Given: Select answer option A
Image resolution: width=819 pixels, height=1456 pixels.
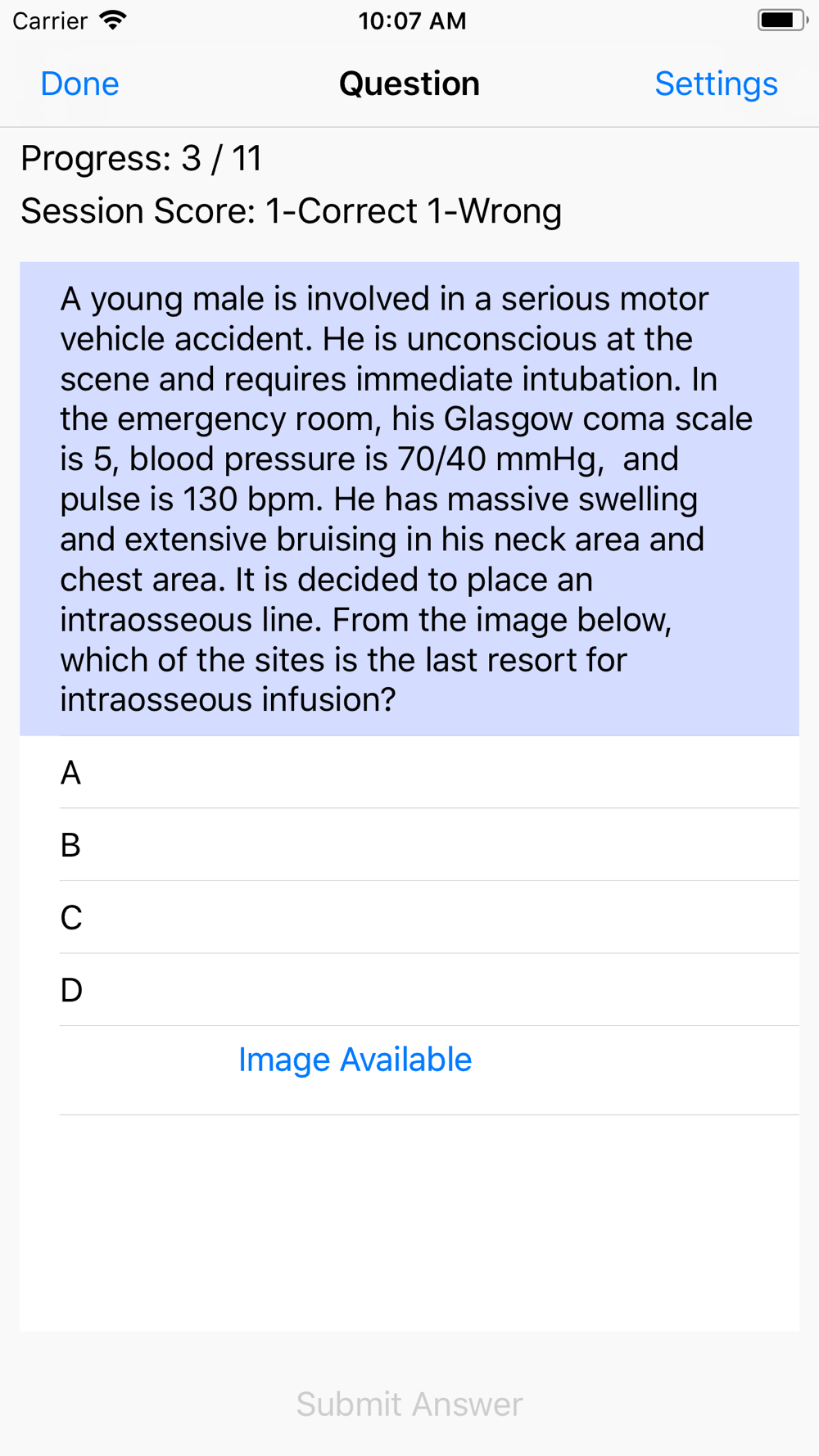Looking at the screenshot, I should pyautogui.click(x=409, y=772).
